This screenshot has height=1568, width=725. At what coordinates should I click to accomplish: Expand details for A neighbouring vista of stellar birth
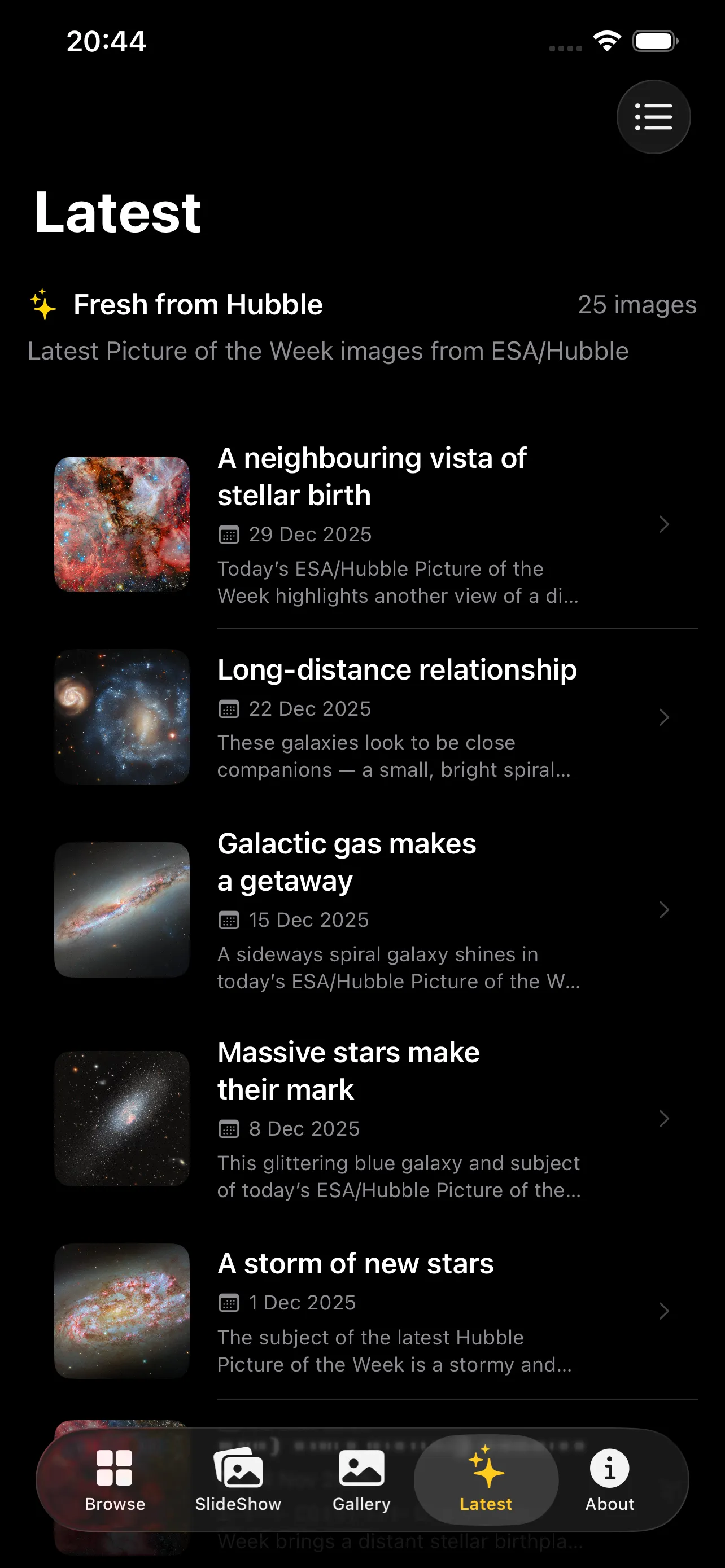click(x=663, y=524)
